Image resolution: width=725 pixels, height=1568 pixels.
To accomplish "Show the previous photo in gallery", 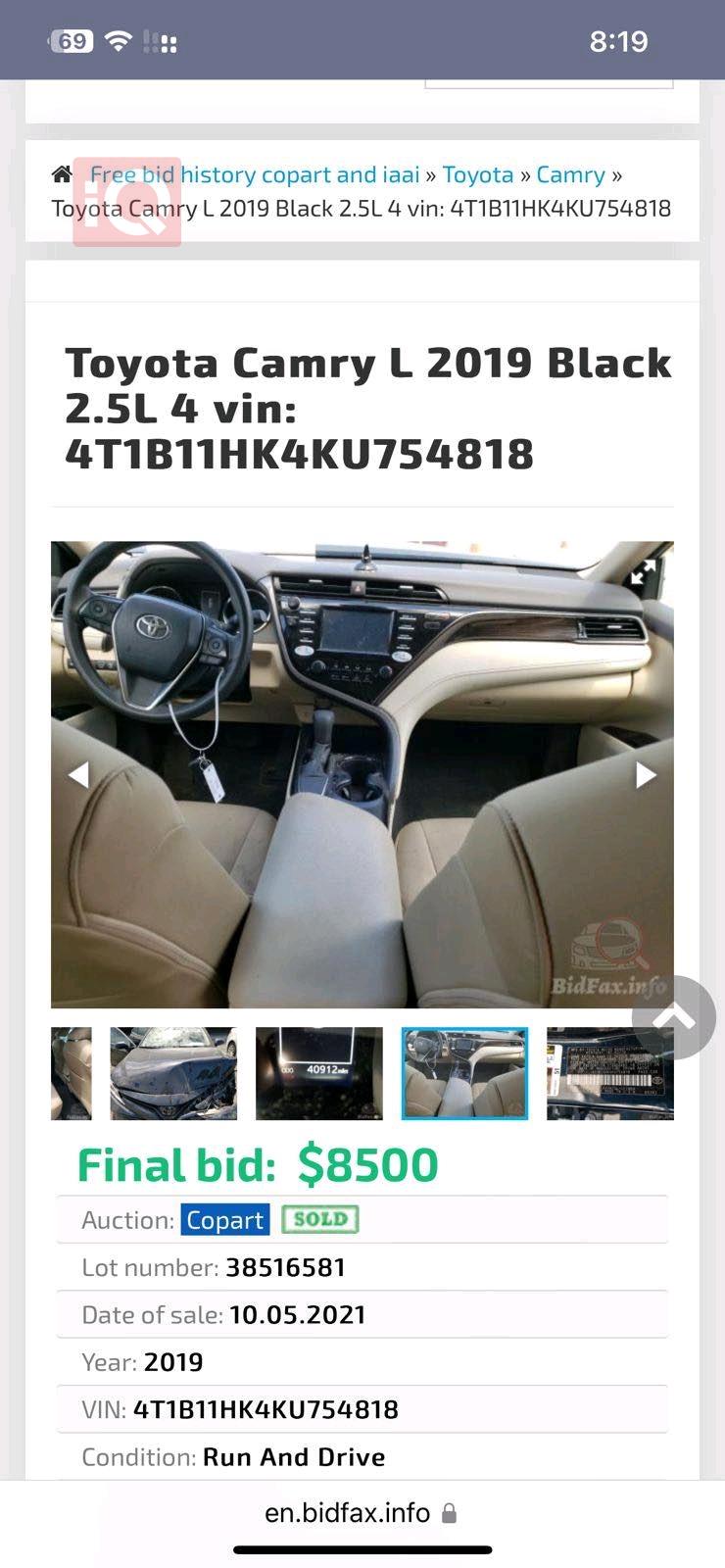I will [78, 774].
